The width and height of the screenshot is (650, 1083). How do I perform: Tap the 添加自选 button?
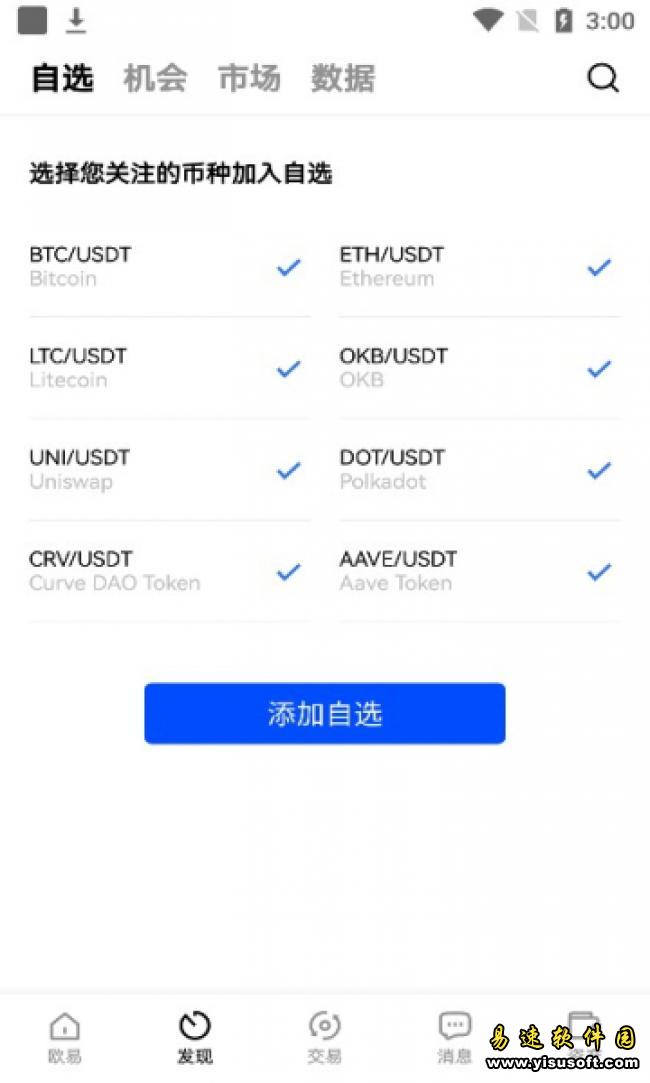(324, 714)
